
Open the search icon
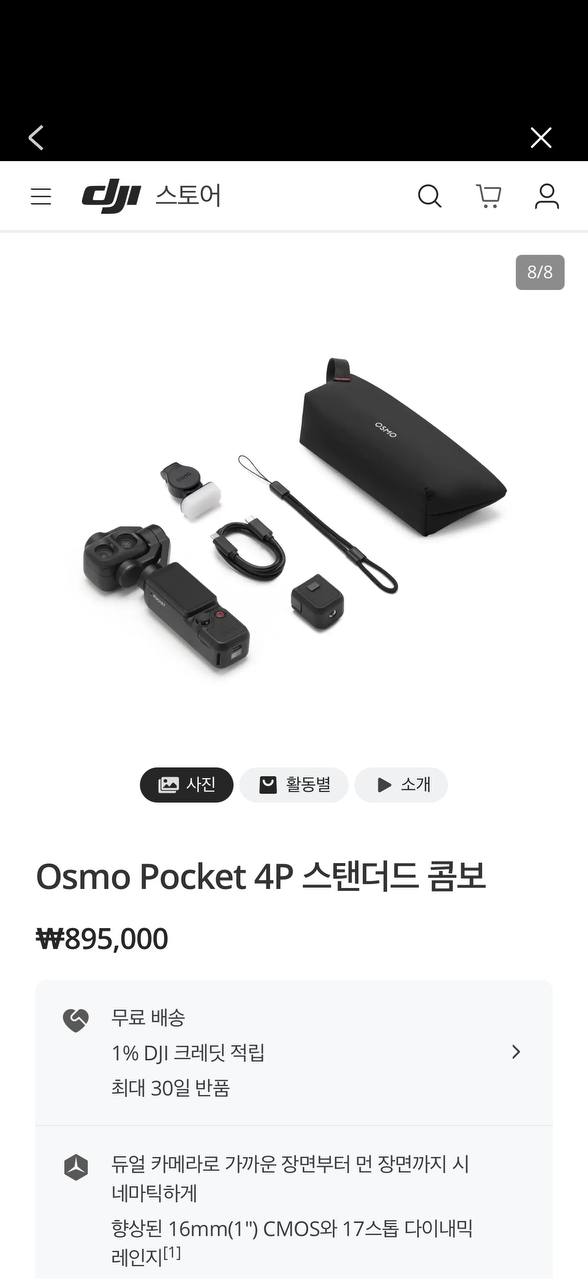tap(430, 196)
